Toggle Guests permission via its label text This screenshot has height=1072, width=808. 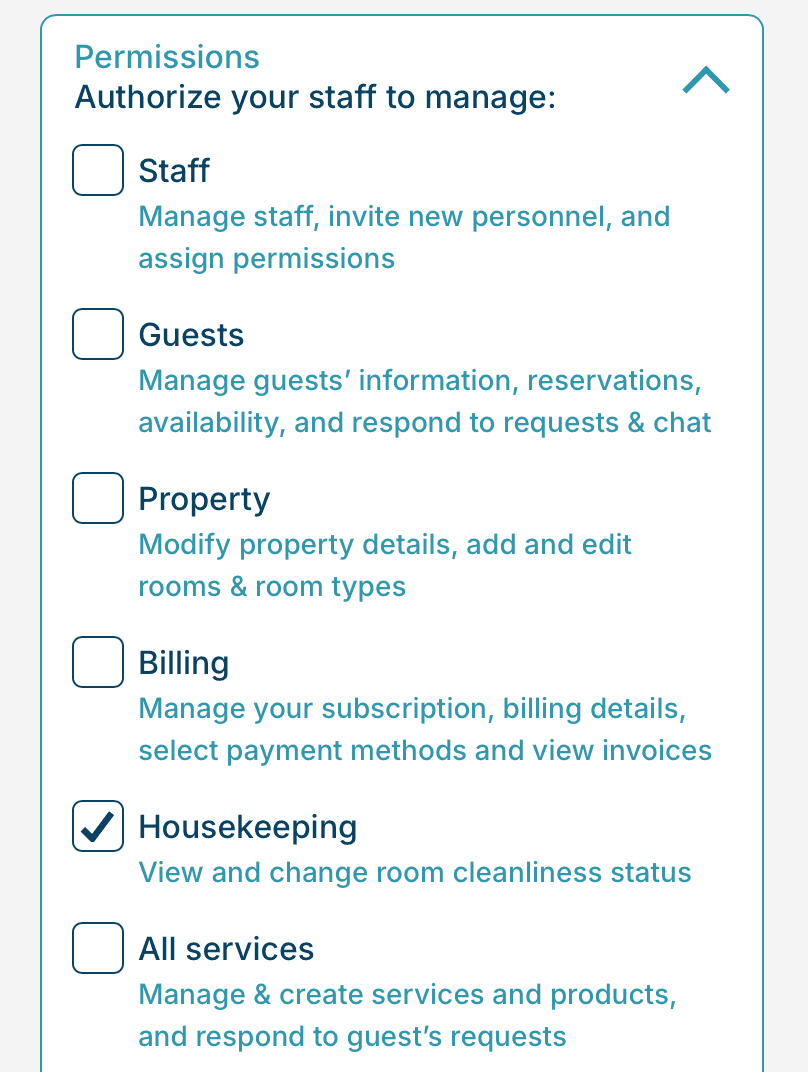[x=190, y=334]
